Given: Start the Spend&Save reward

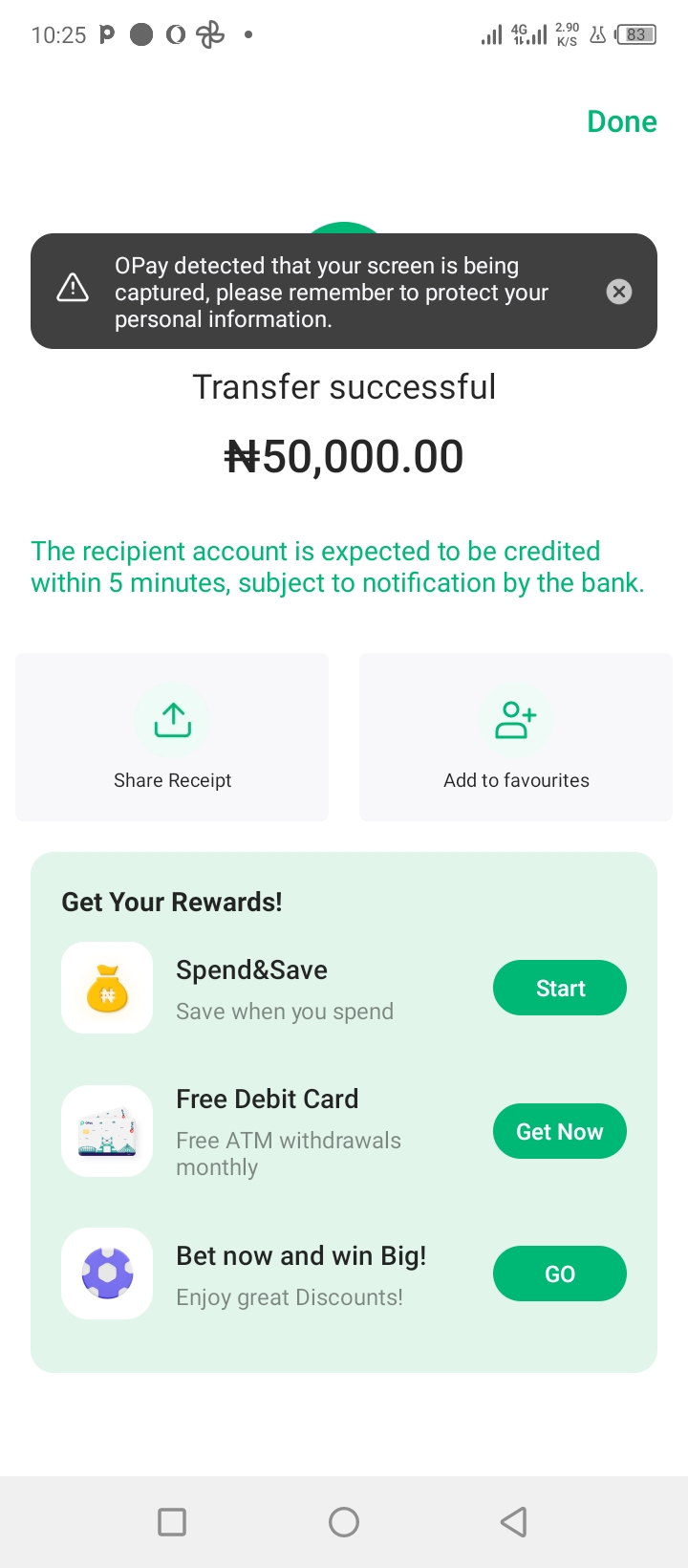Looking at the screenshot, I should pyautogui.click(x=560, y=988).
